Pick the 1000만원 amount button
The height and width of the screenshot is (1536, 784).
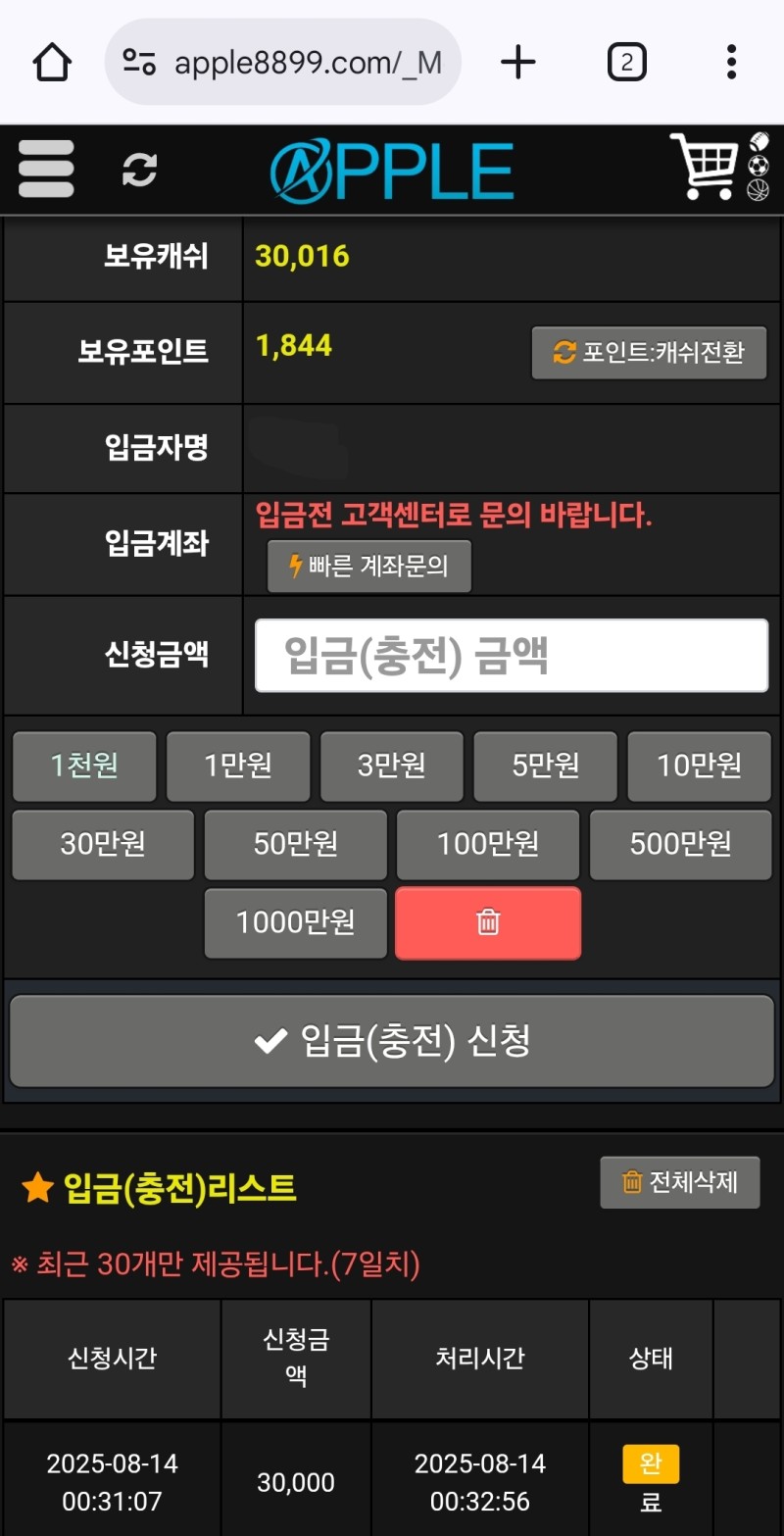pos(296,922)
